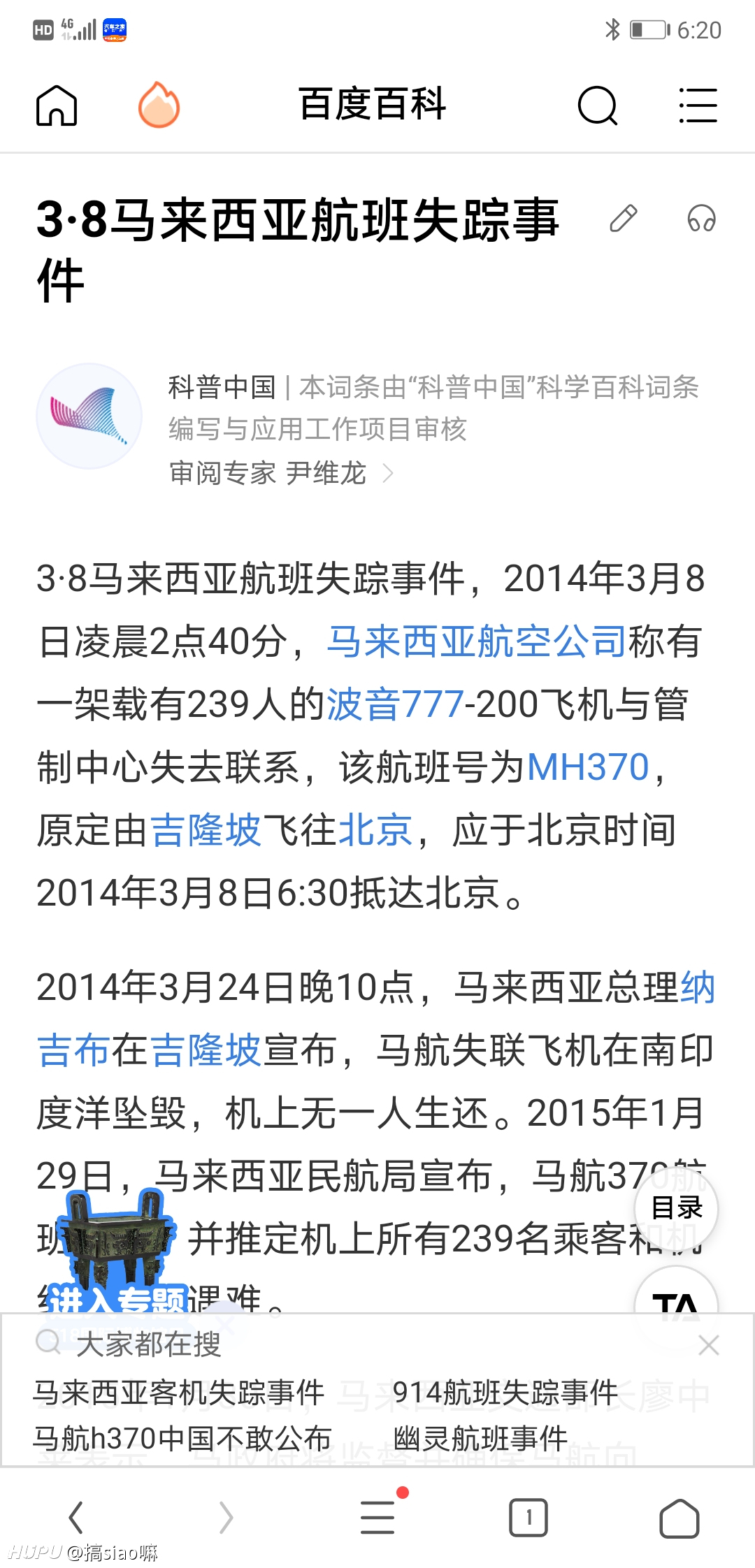The height and width of the screenshot is (1568, 755).
Task: Open the 北京 link
Action: 375,830
